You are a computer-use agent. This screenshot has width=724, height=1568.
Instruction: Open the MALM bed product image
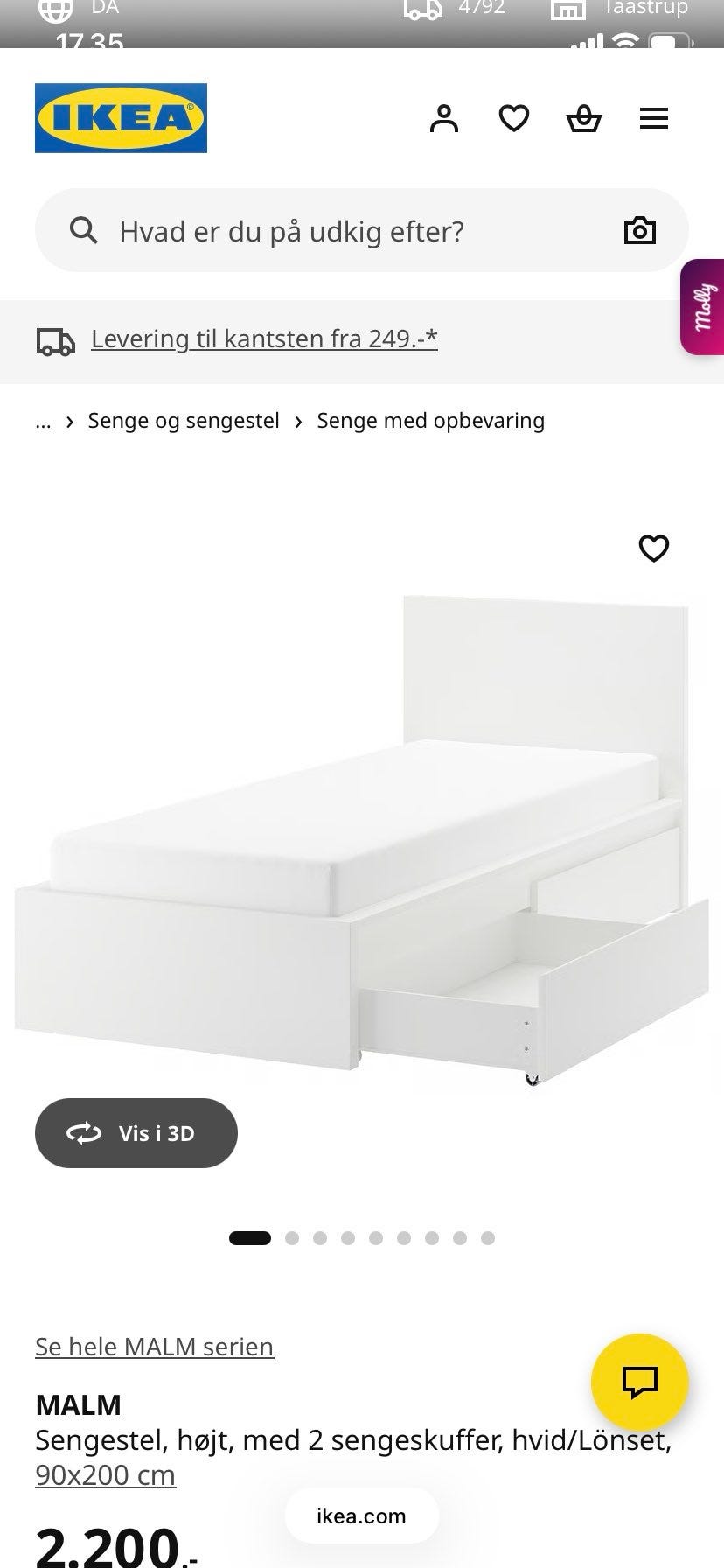362,840
